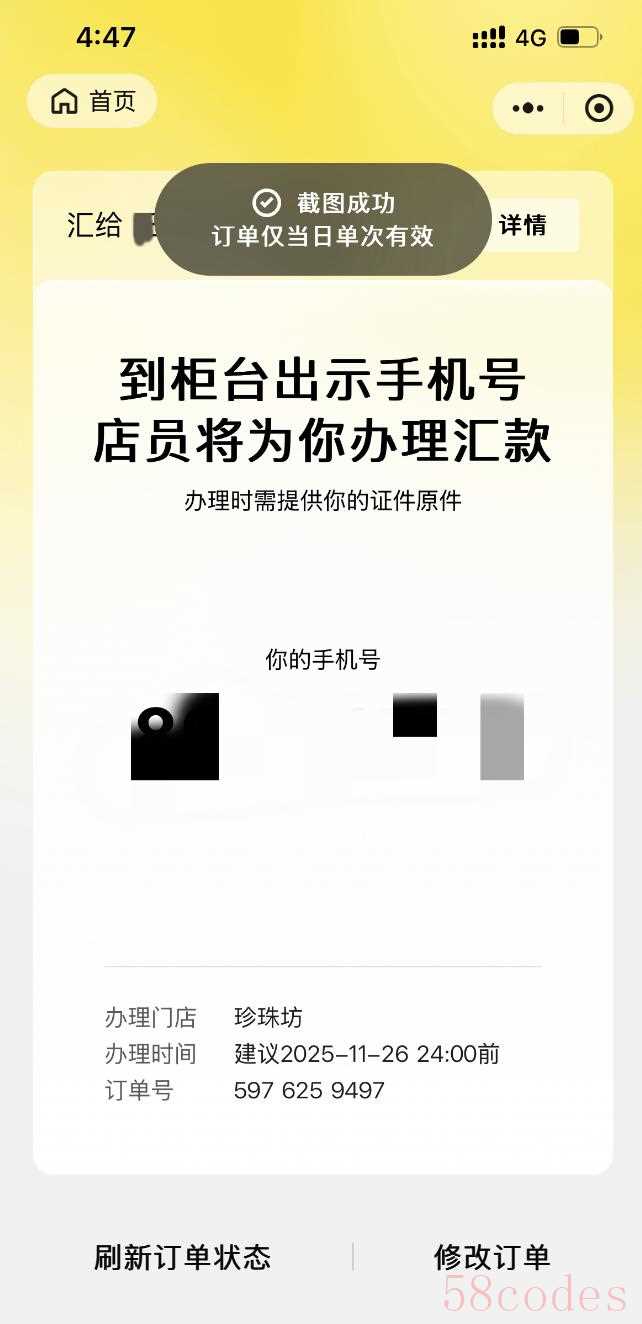Go to 首页 home page

[x=92, y=101]
